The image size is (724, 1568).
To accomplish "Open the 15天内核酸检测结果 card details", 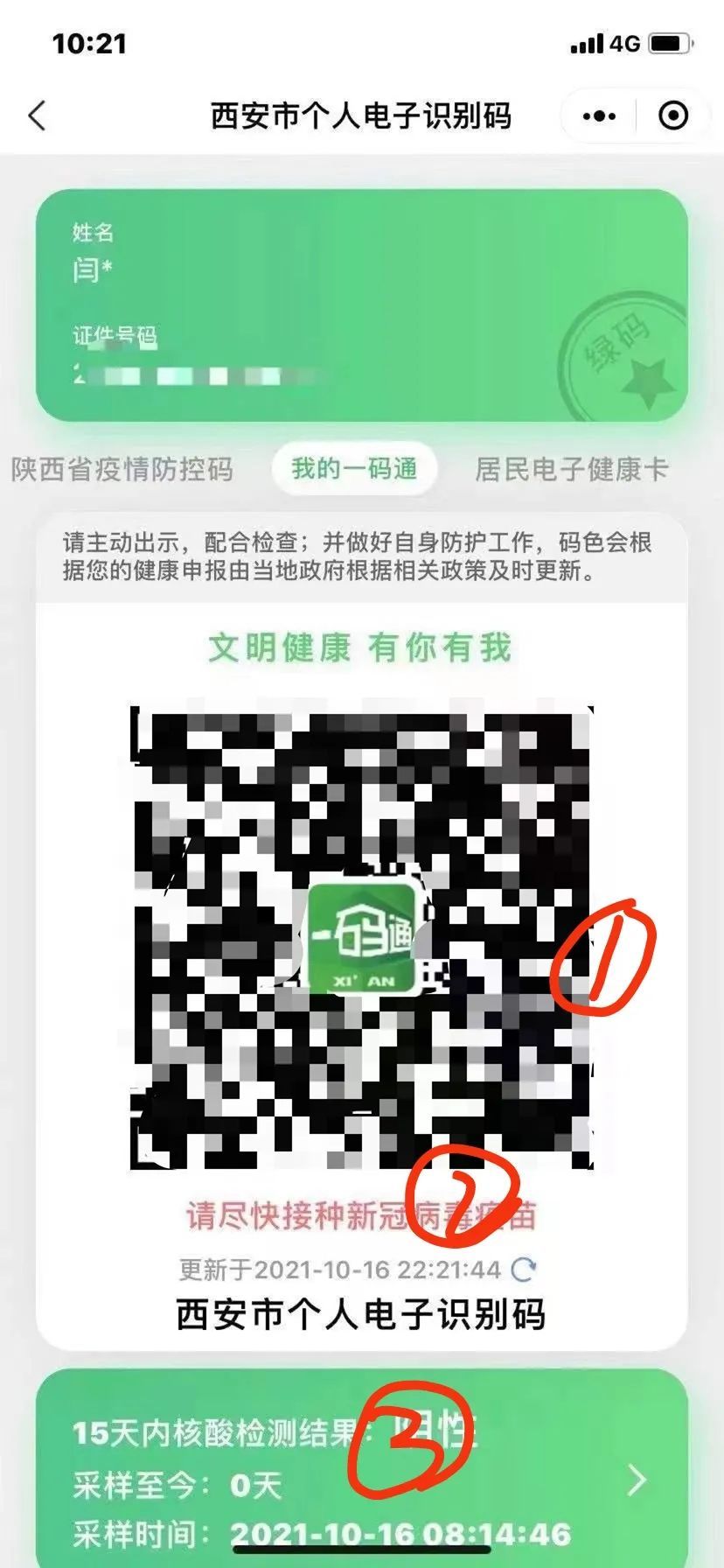I will point(636,1480).
